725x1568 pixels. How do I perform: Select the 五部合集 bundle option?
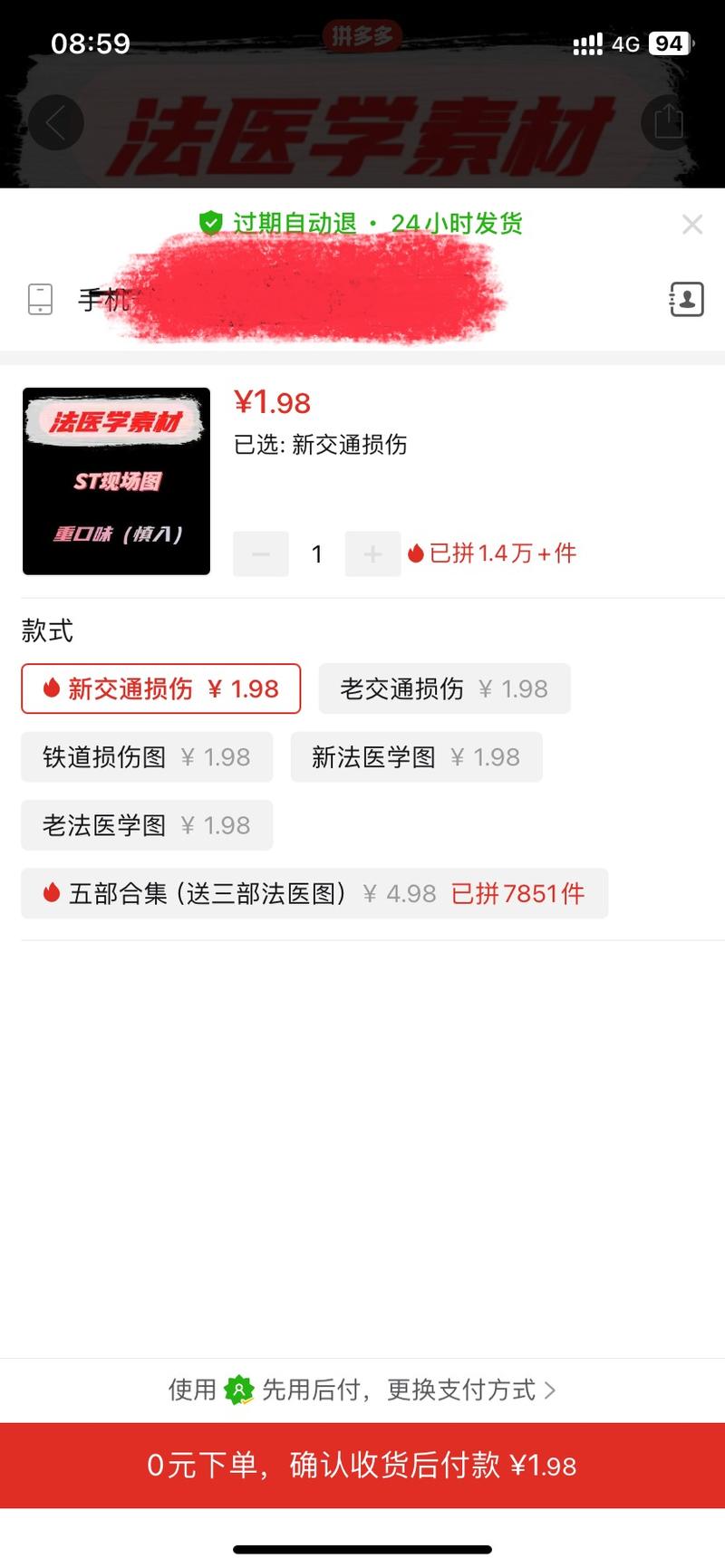pyautogui.click(x=314, y=894)
